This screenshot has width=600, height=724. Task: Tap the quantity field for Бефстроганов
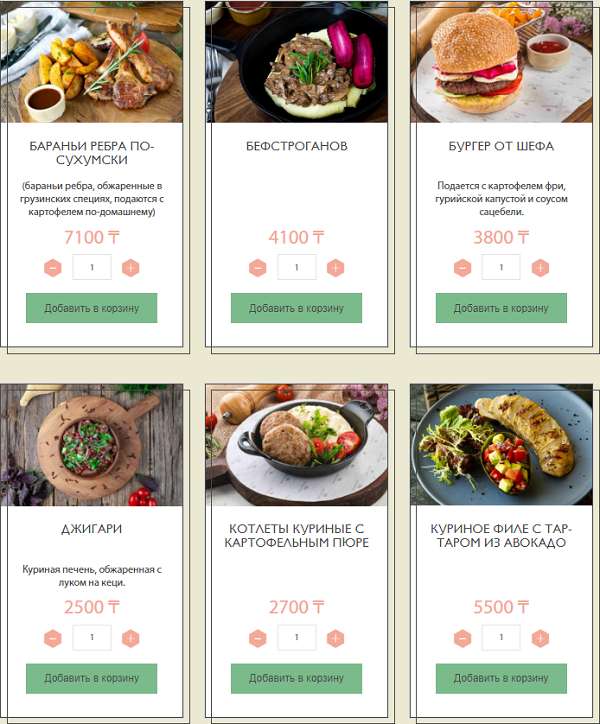coord(296,267)
